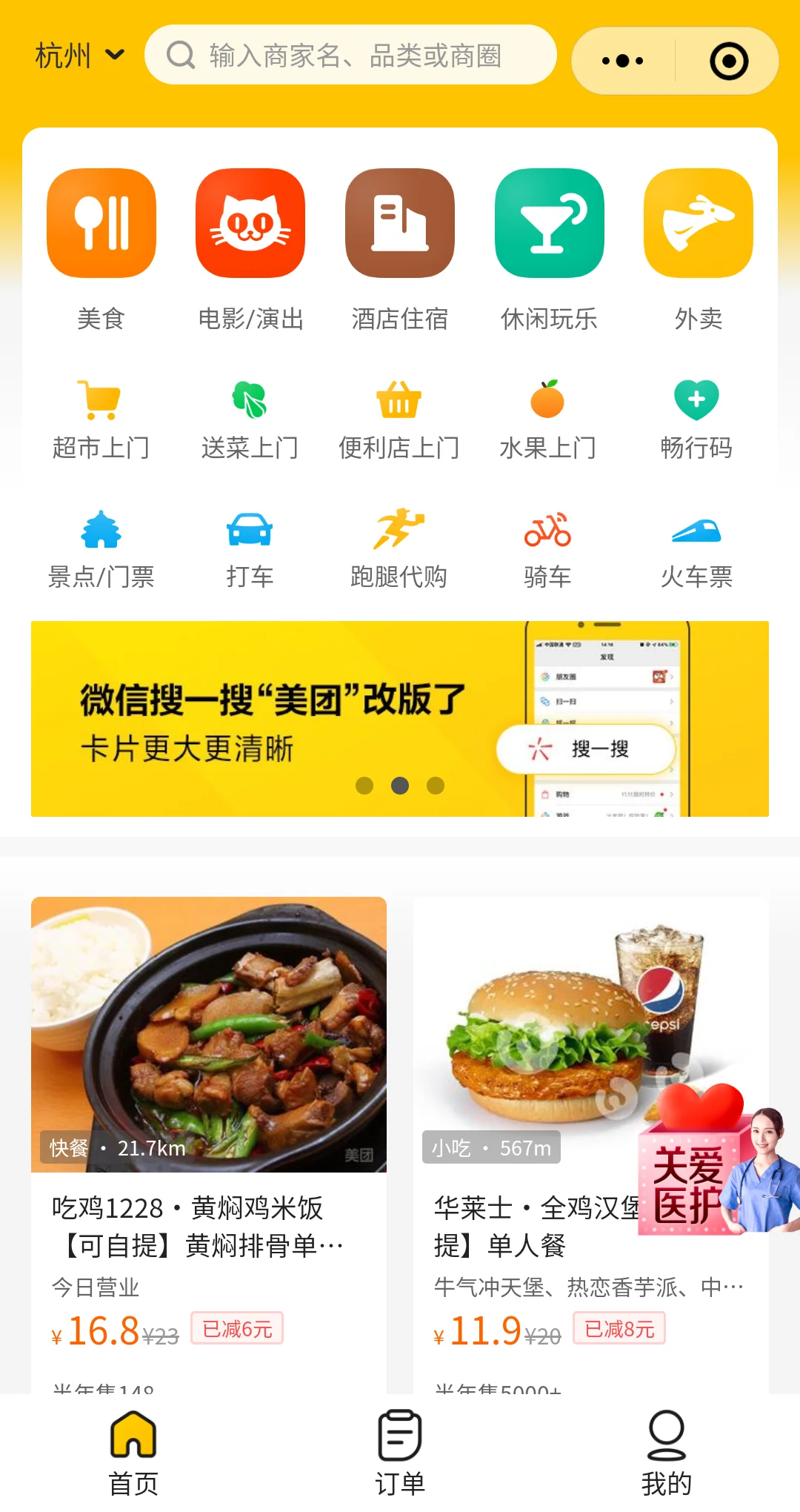The image size is (800, 1512).
Task: Select 超市上门 supermarket delivery
Action: tap(101, 420)
